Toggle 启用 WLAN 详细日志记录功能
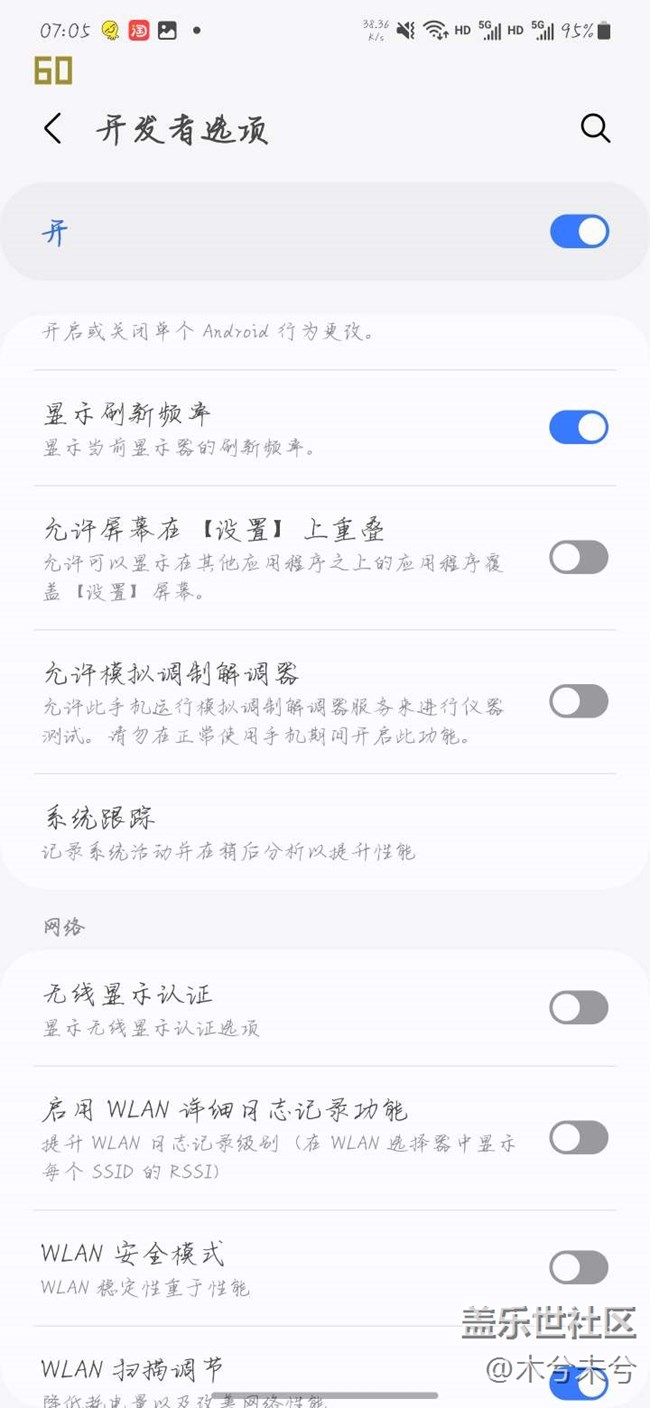The height and width of the screenshot is (1408, 650). [579, 1137]
